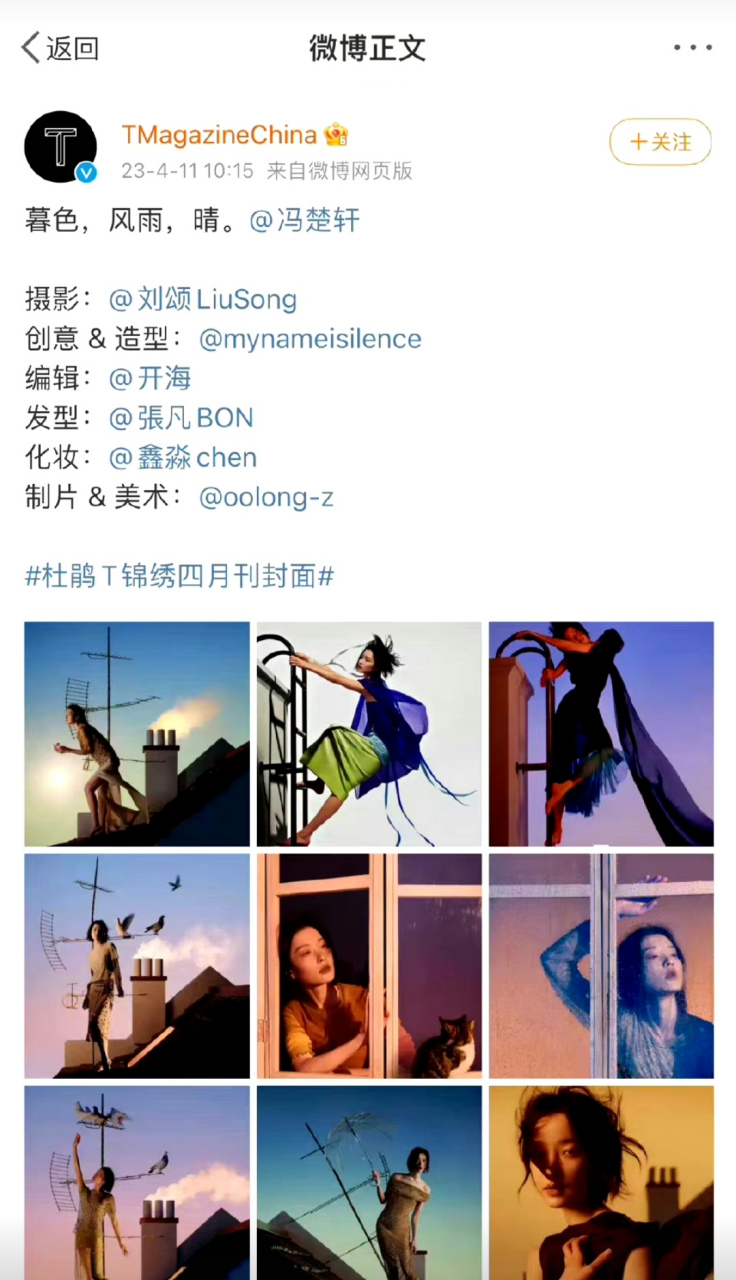The height and width of the screenshot is (1280, 736).
Task: View the rooftop ladder photo with blue dress
Action: coord(368,733)
